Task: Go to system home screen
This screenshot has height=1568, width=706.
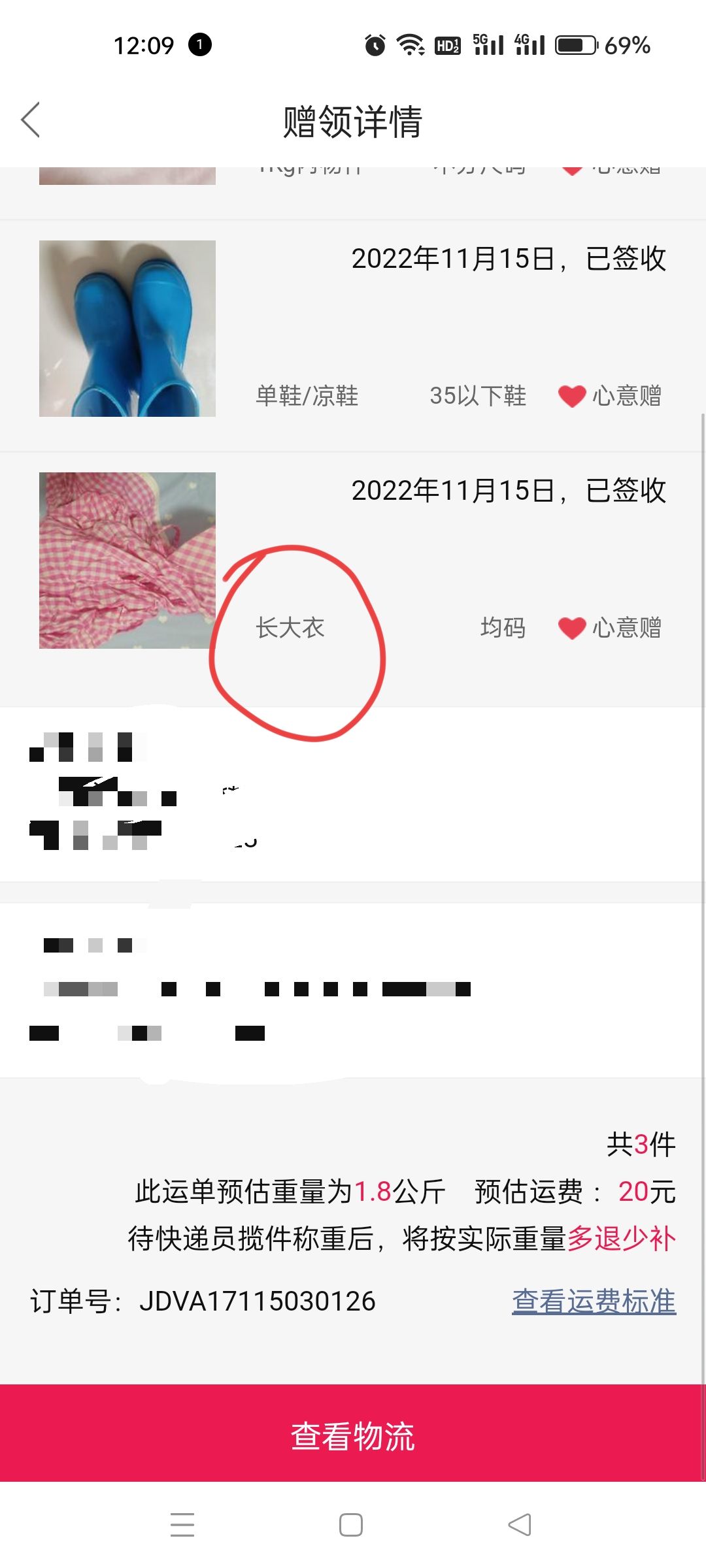Action: pyautogui.click(x=351, y=1525)
